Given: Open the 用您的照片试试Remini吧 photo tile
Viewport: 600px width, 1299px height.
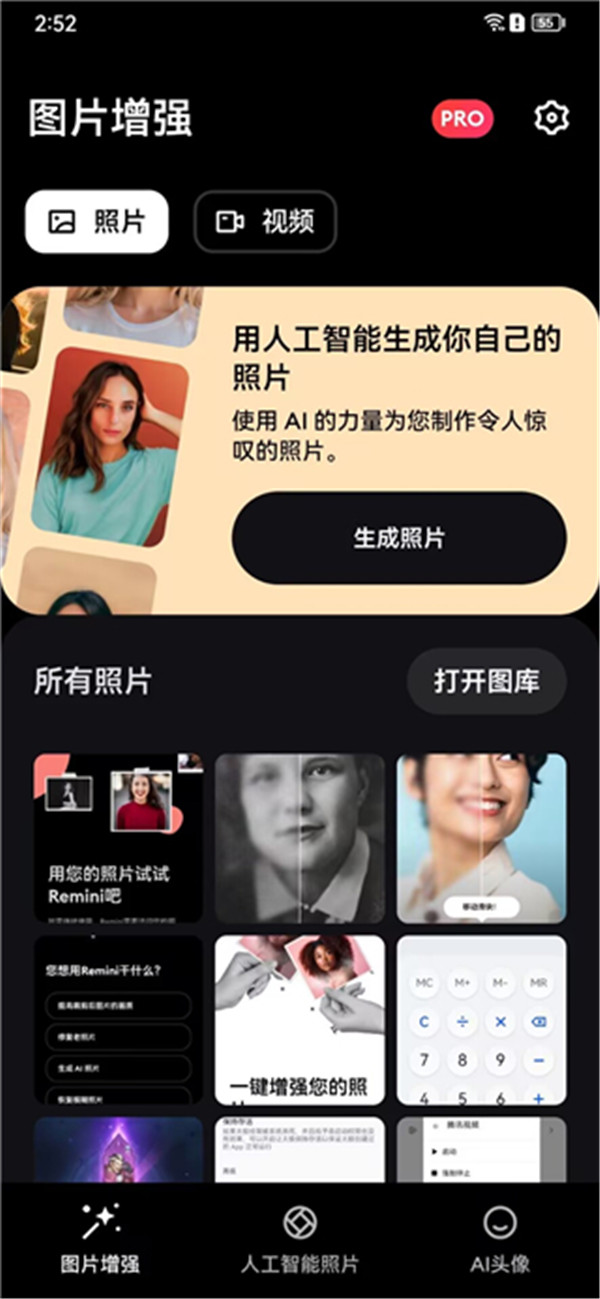Looking at the screenshot, I should point(118,838).
